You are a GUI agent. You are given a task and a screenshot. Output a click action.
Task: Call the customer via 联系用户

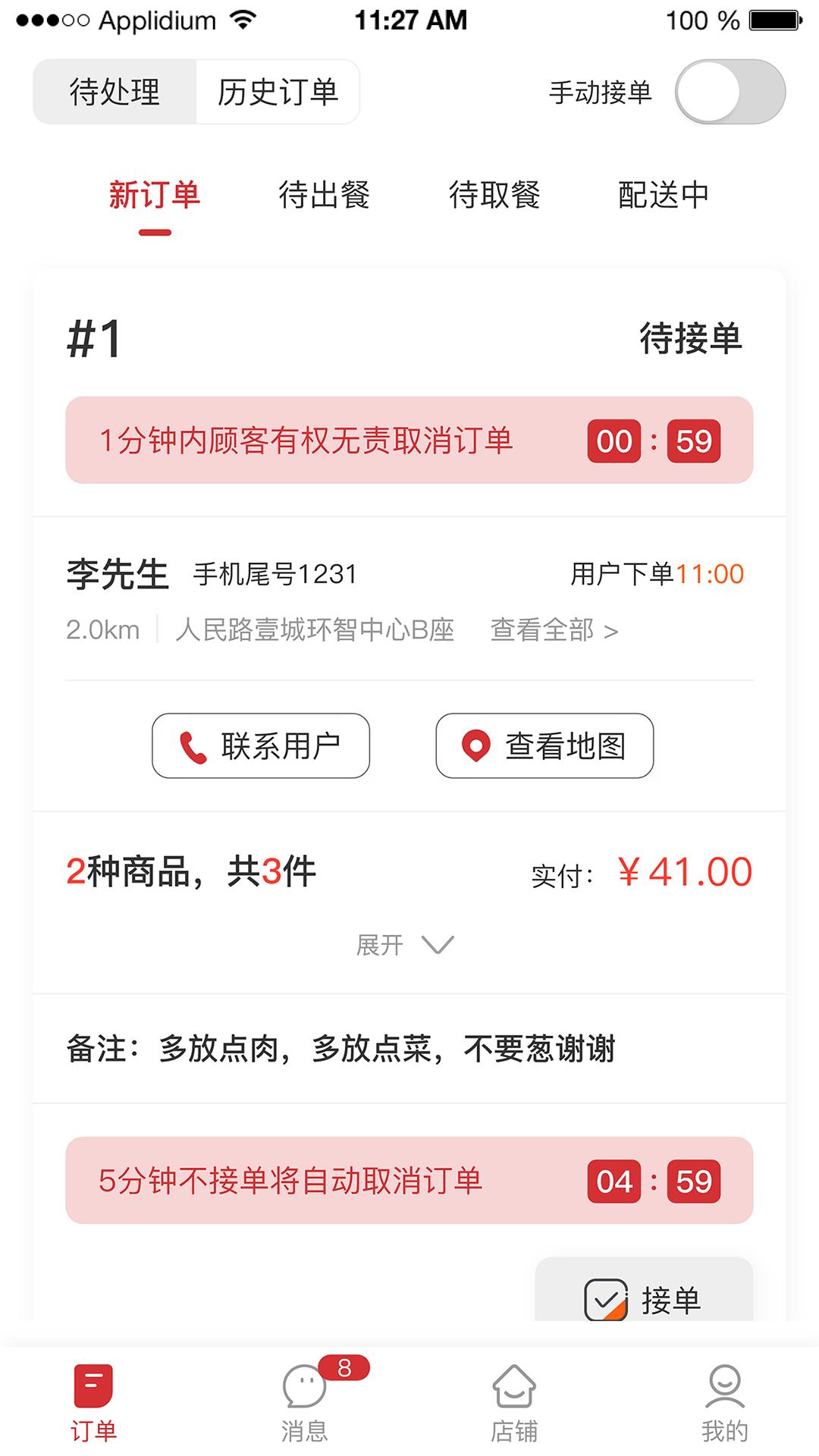point(261,745)
